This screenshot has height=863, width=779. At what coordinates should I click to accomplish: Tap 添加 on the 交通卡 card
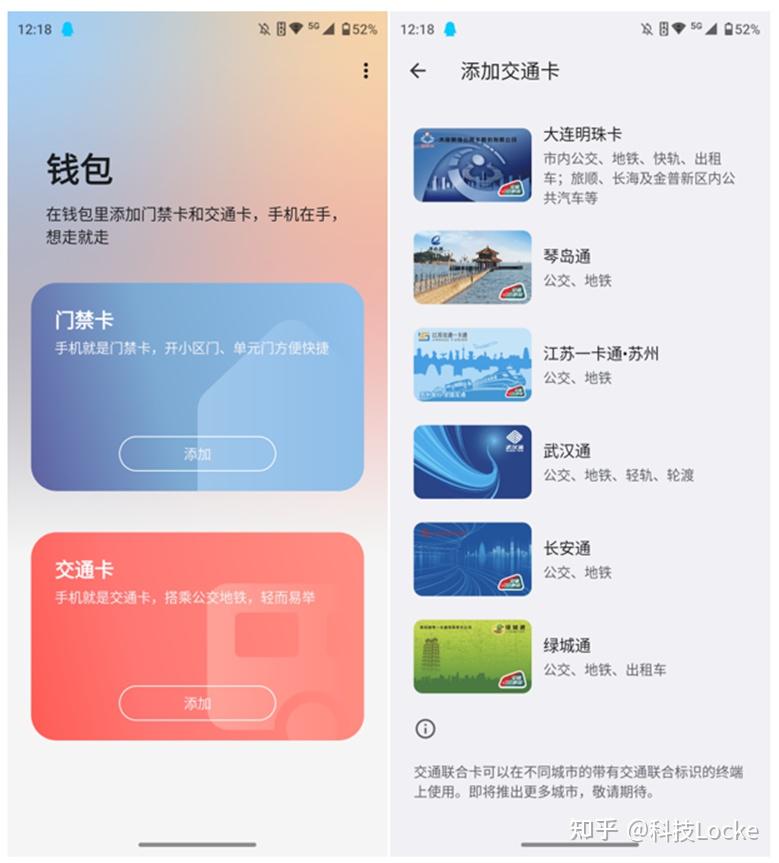(197, 703)
